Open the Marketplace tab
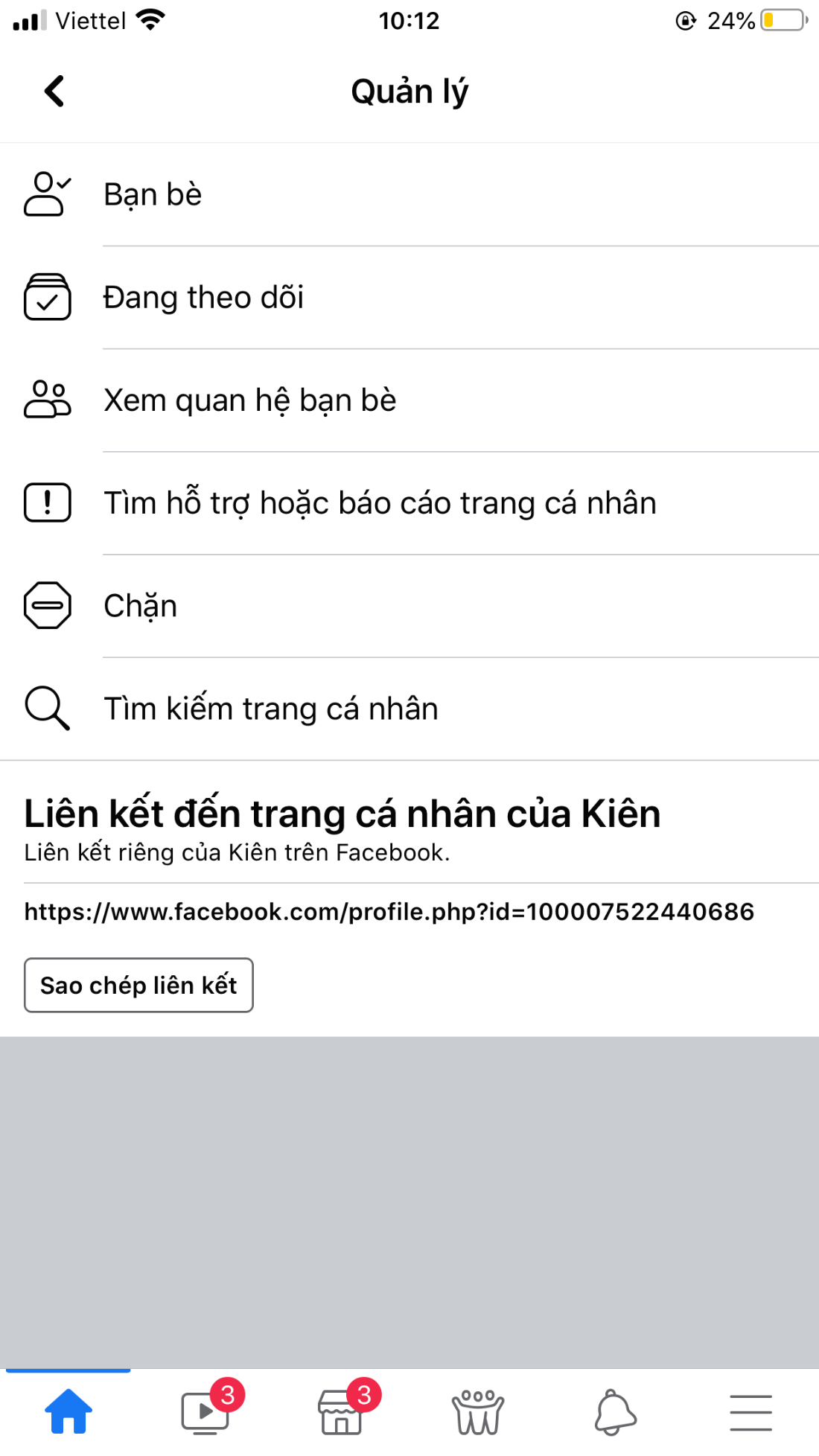 tap(342, 1411)
